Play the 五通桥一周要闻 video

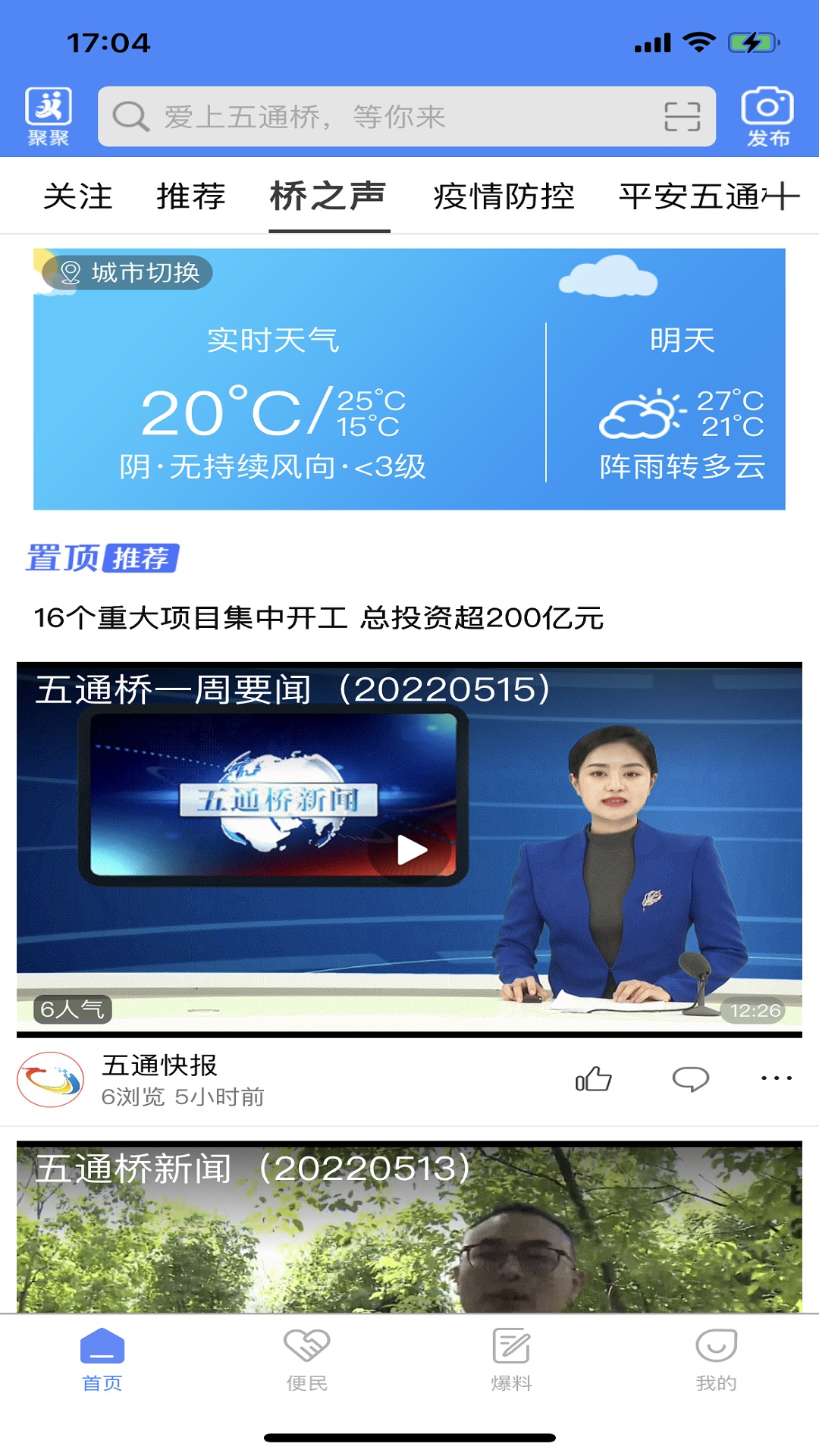point(409,850)
